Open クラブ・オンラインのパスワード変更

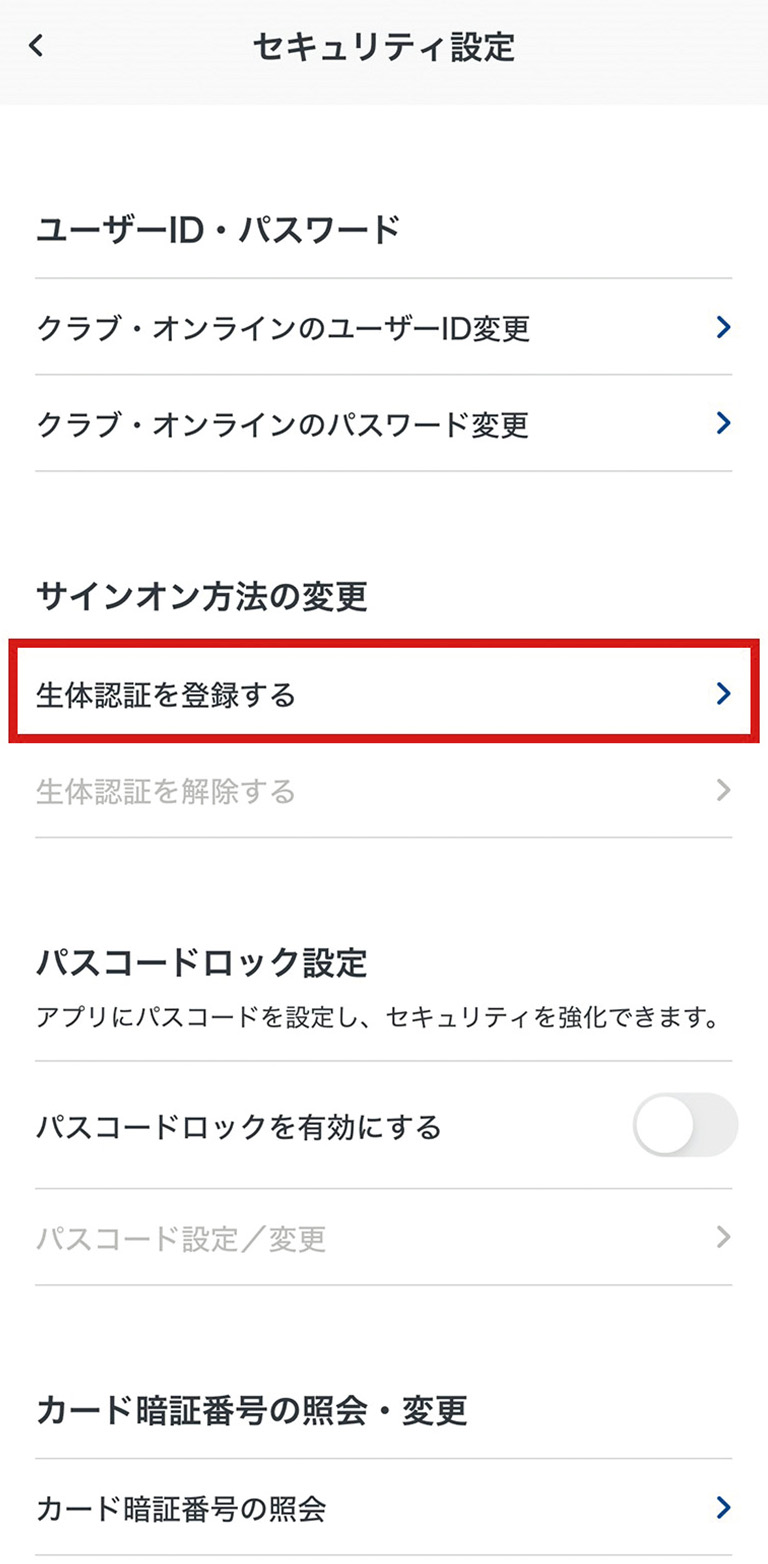384,424
